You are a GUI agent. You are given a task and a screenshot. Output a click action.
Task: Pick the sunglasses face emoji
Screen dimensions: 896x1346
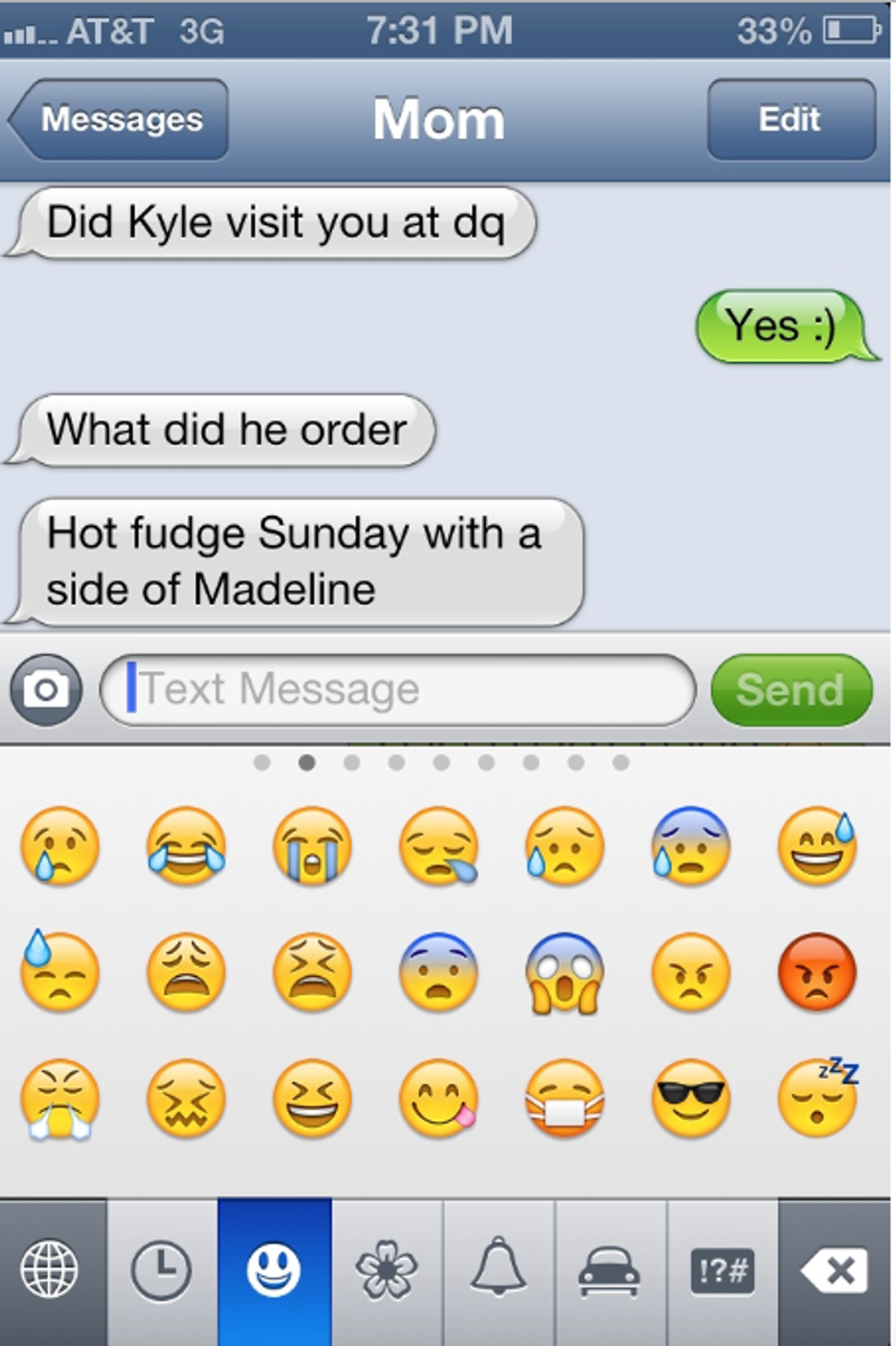point(691,1098)
